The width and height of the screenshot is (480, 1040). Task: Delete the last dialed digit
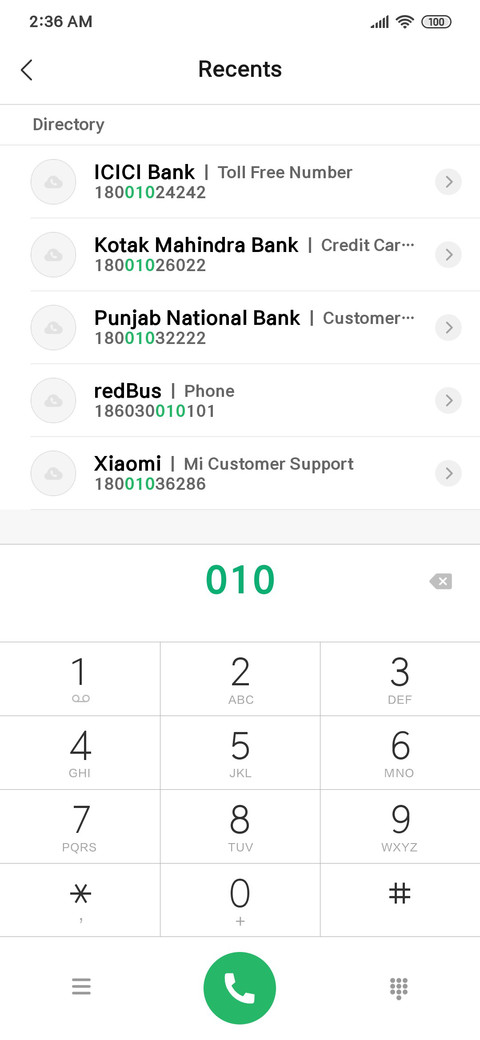click(440, 582)
